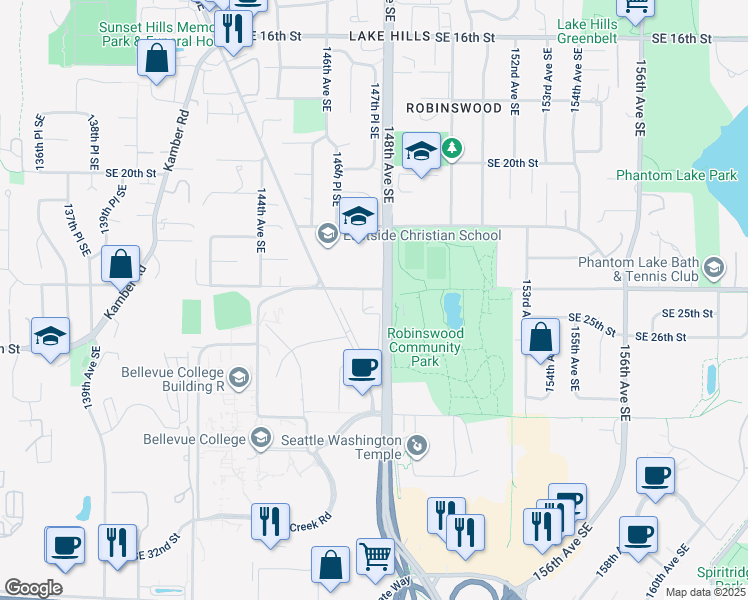
Task: Select the Bellevue College Building R pin
Action: tap(238, 378)
